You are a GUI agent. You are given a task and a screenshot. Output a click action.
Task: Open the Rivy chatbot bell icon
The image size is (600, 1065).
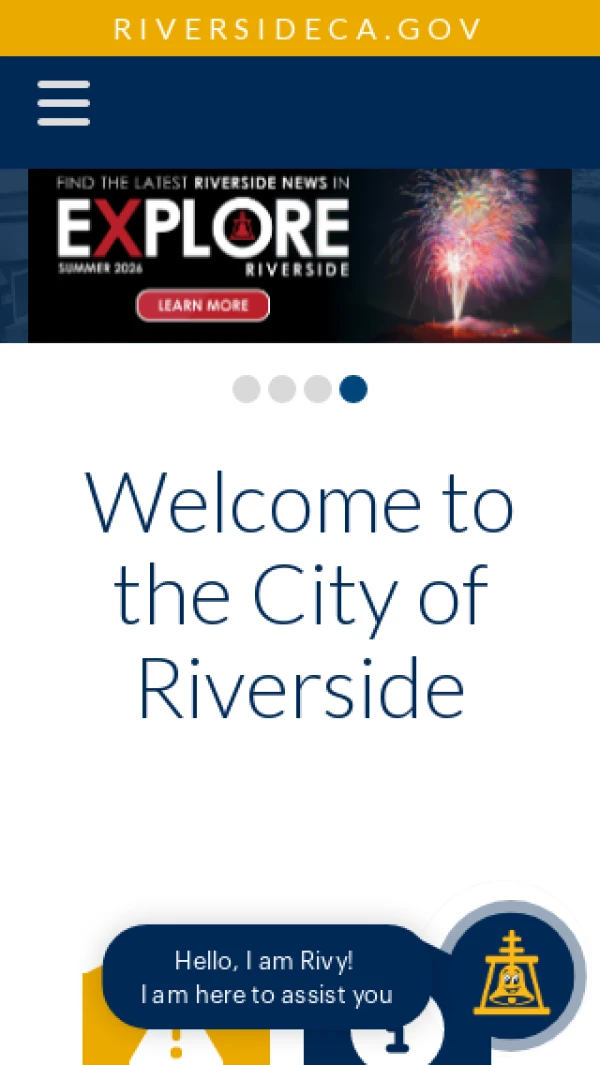tap(512, 973)
